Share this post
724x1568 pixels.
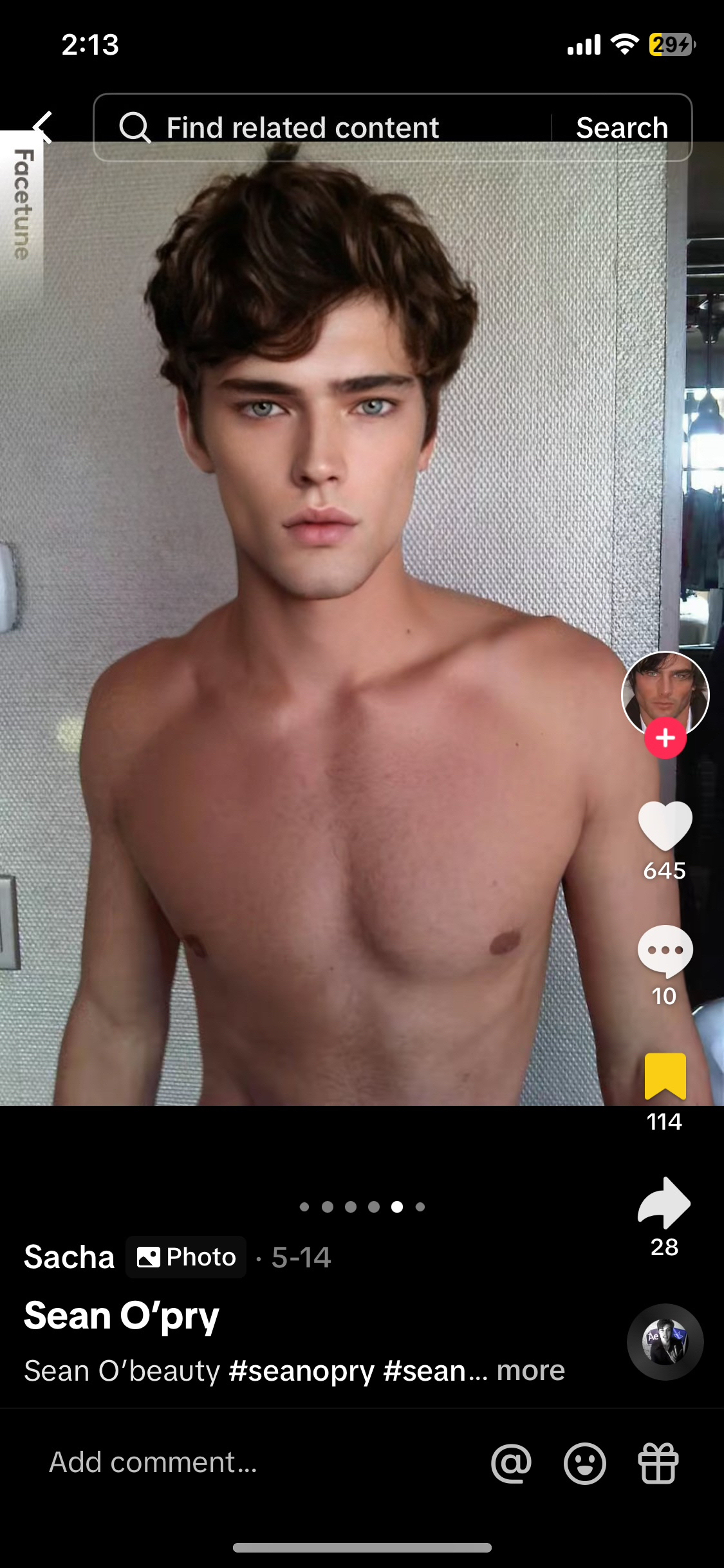[x=665, y=1202]
